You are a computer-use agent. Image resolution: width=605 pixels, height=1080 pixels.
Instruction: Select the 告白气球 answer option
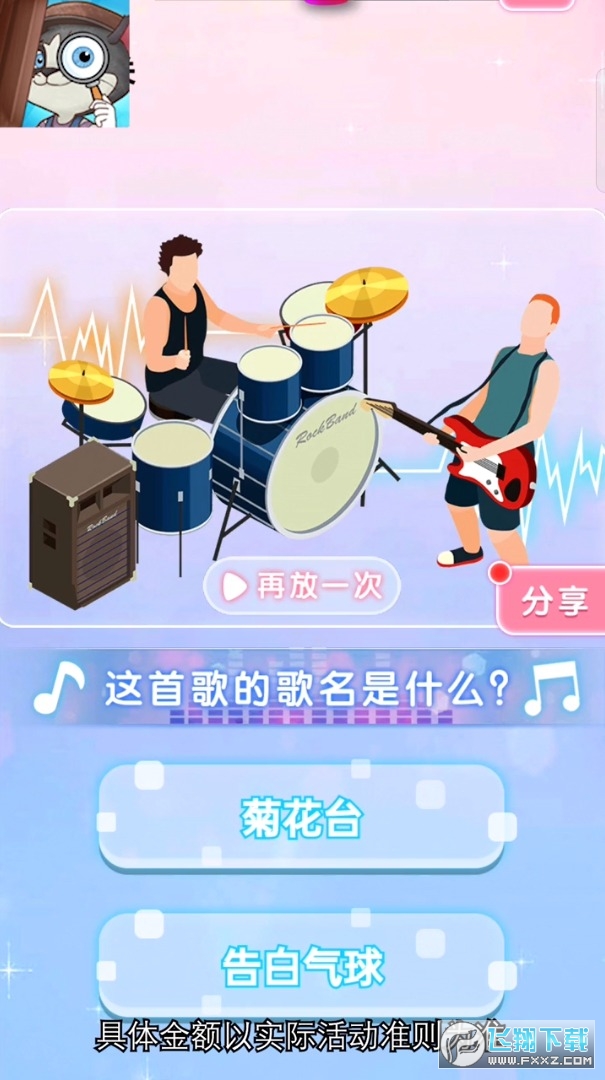coord(301,965)
